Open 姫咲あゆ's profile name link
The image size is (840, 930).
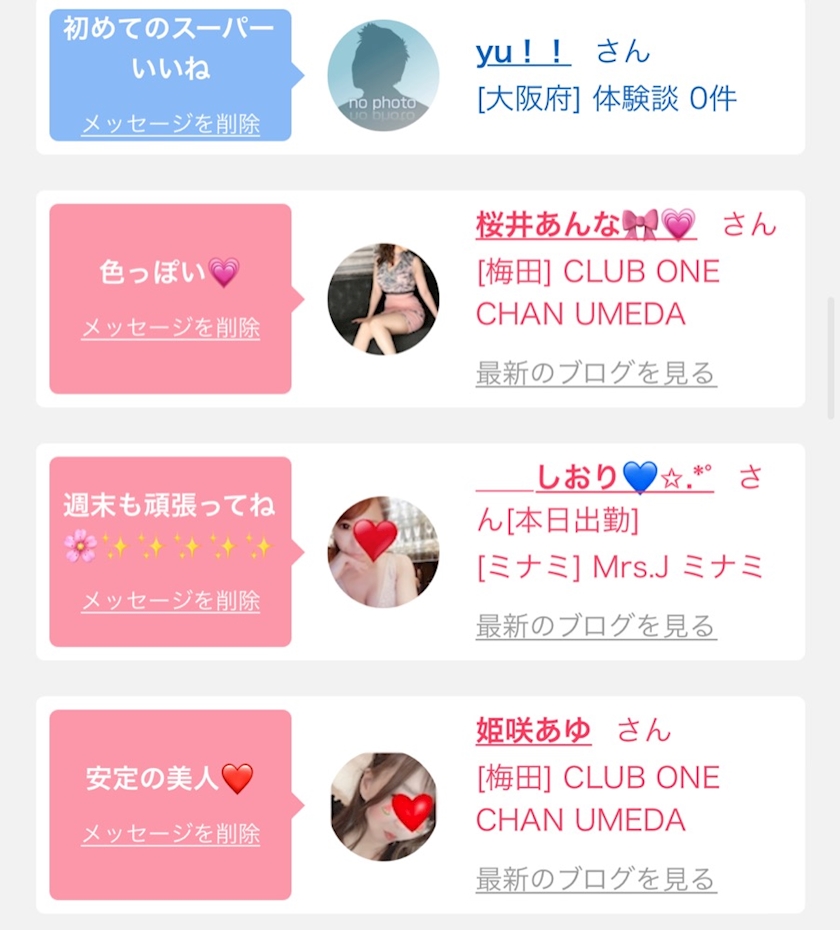pos(533,730)
